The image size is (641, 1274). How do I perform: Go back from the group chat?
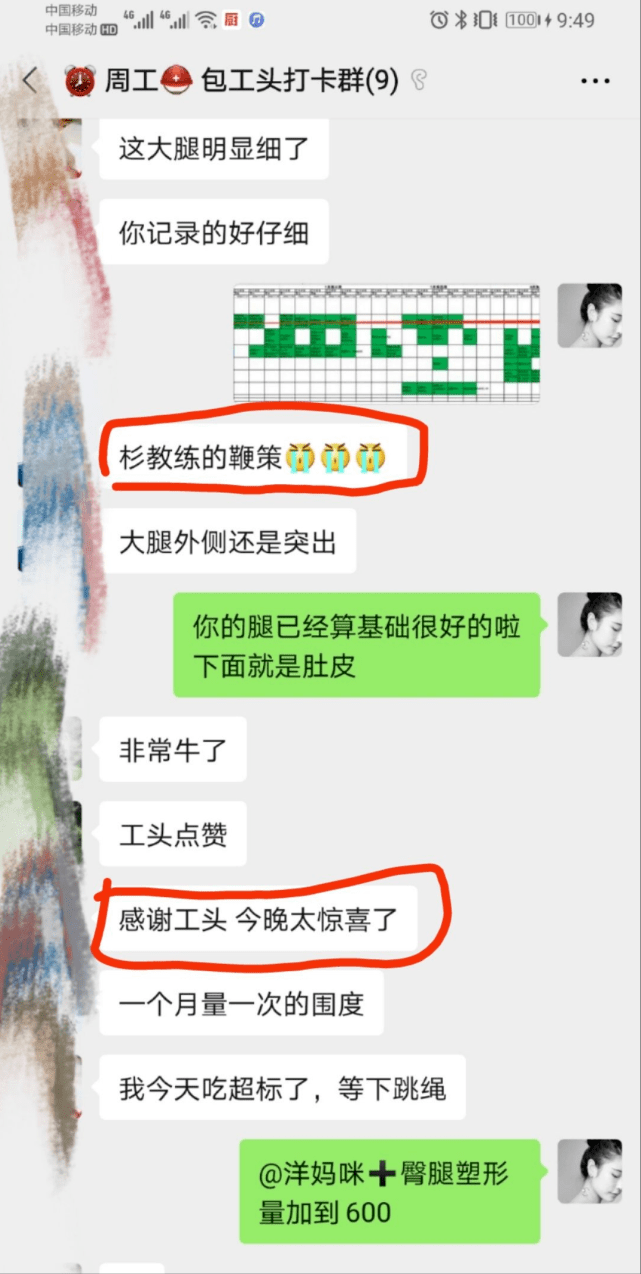(x=29, y=81)
